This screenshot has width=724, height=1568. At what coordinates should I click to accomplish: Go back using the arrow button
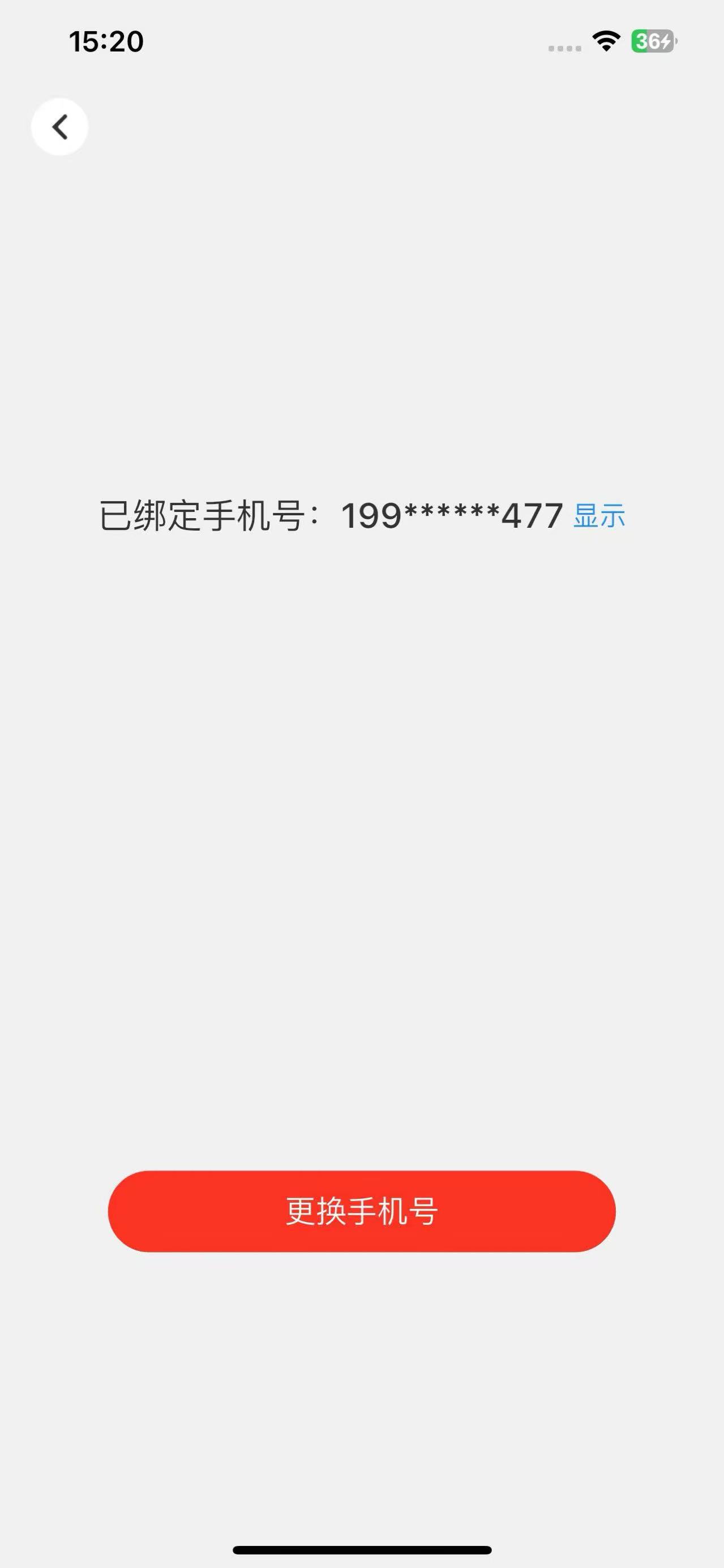(x=59, y=127)
